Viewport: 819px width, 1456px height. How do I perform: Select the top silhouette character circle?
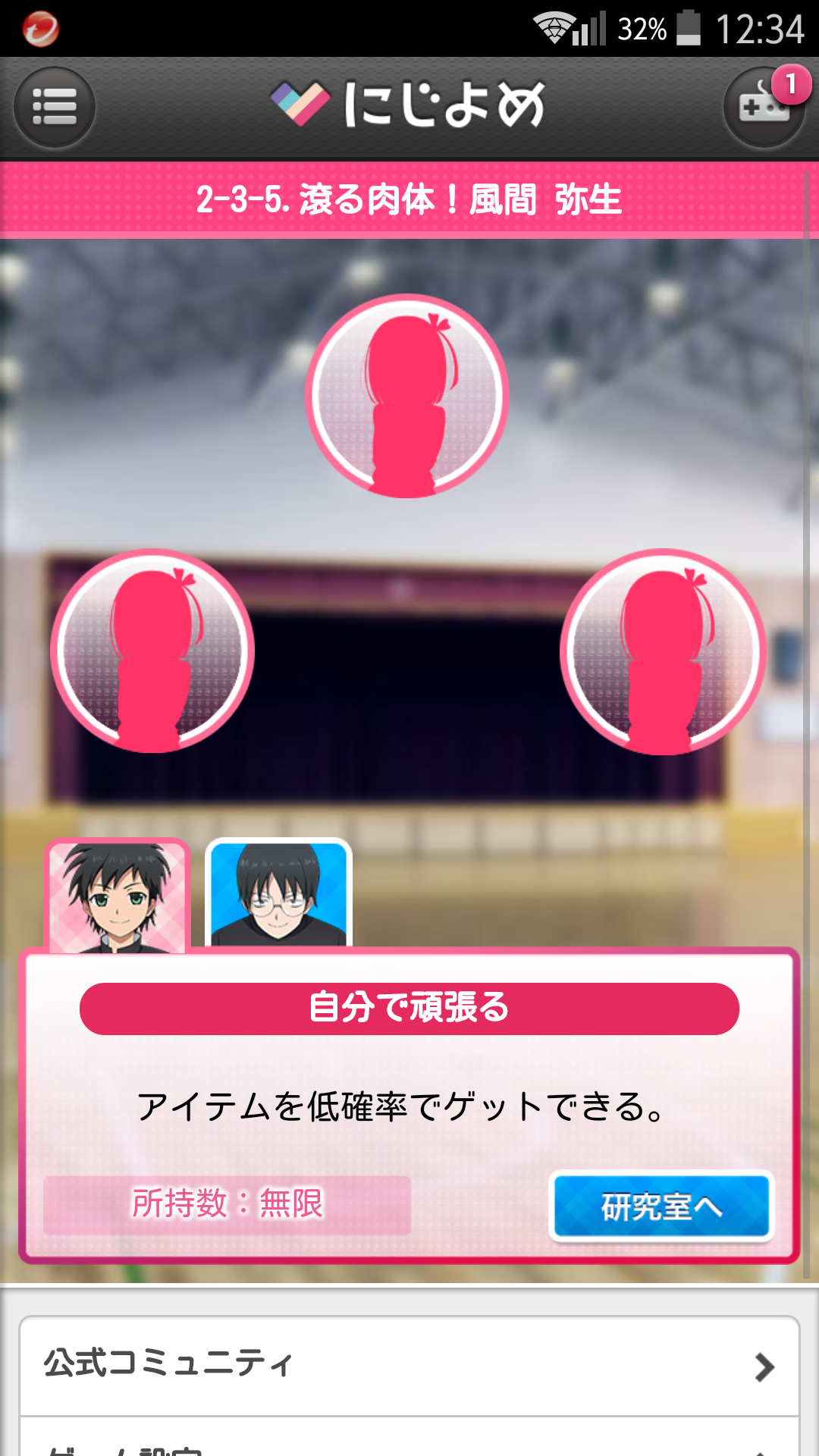pos(407,396)
